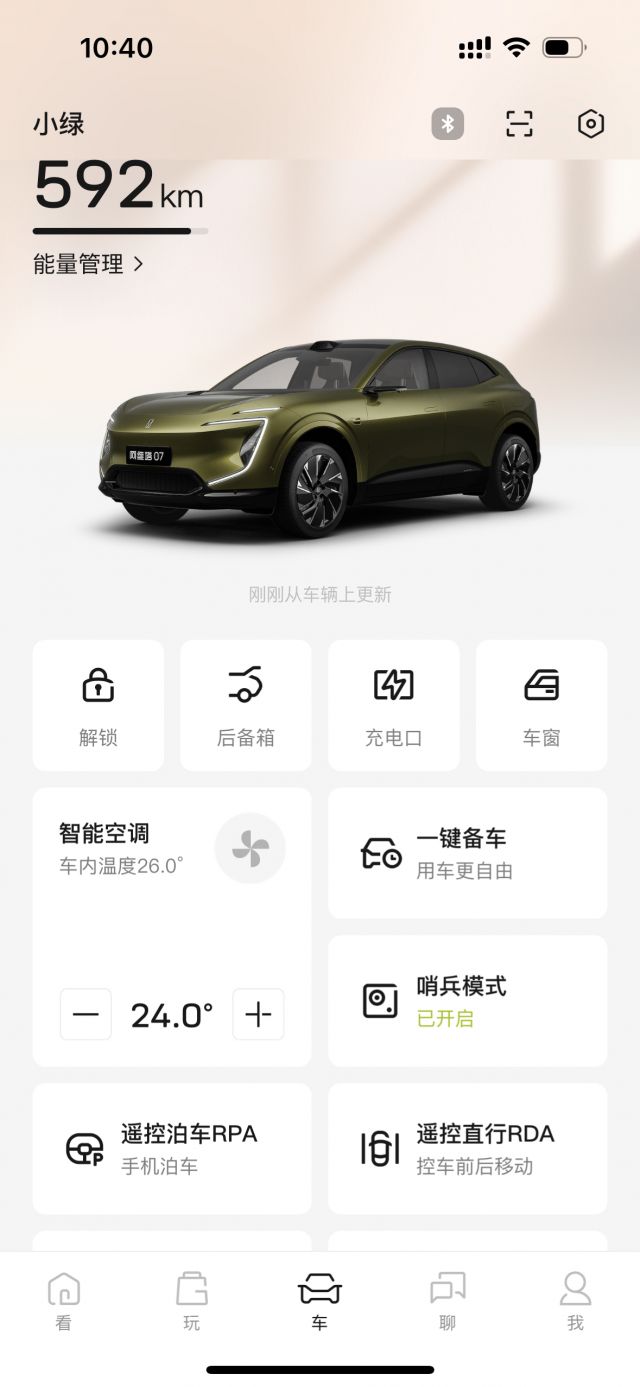The image size is (640, 1387).
Task: Switch to the 玩 tab
Action: point(192,1301)
